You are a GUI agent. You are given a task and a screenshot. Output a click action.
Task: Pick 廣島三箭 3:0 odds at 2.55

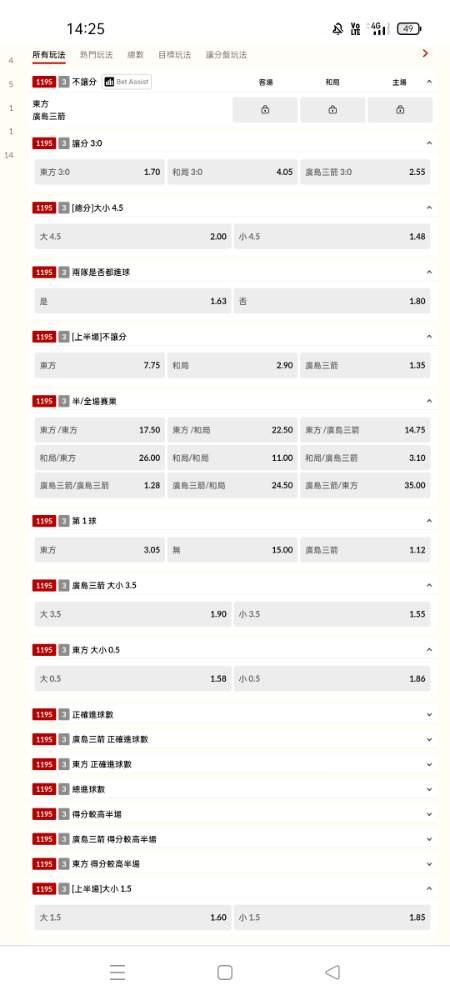tap(365, 172)
